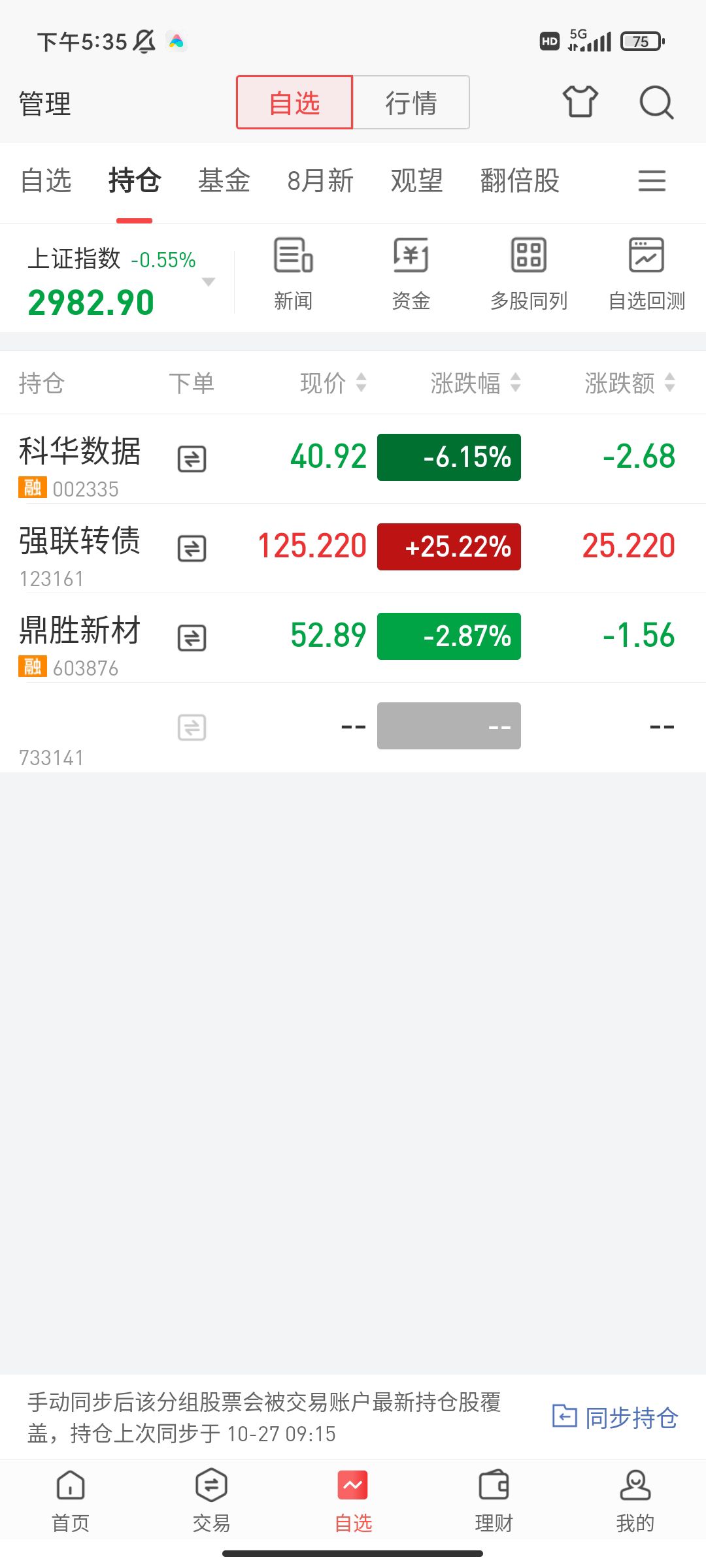Sort holdings by 现价

click(x=333, y=383)
